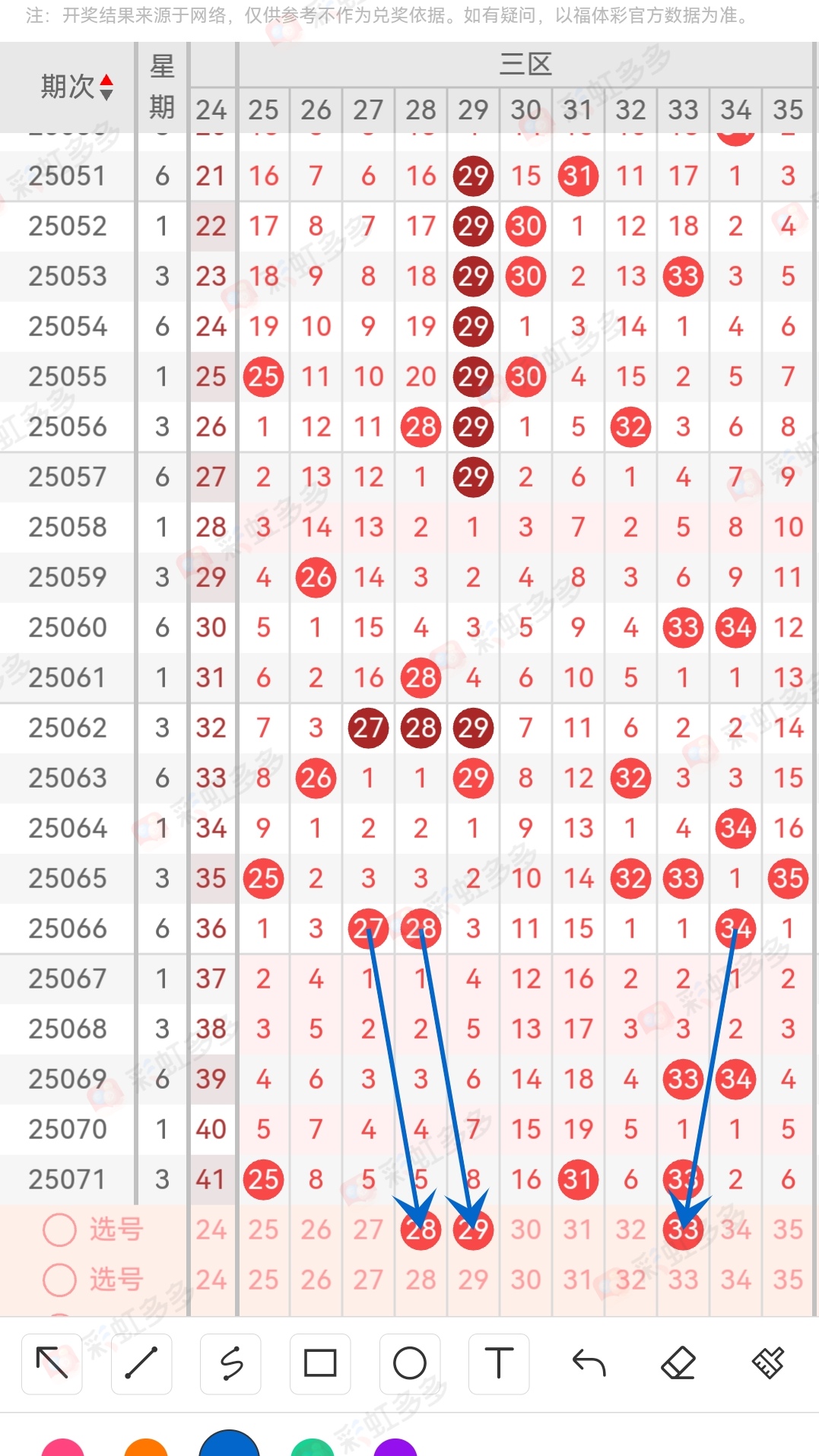Choose the eraser tool
Image resolution: width=819 pixels, height=1456 pixels.
678,1363
